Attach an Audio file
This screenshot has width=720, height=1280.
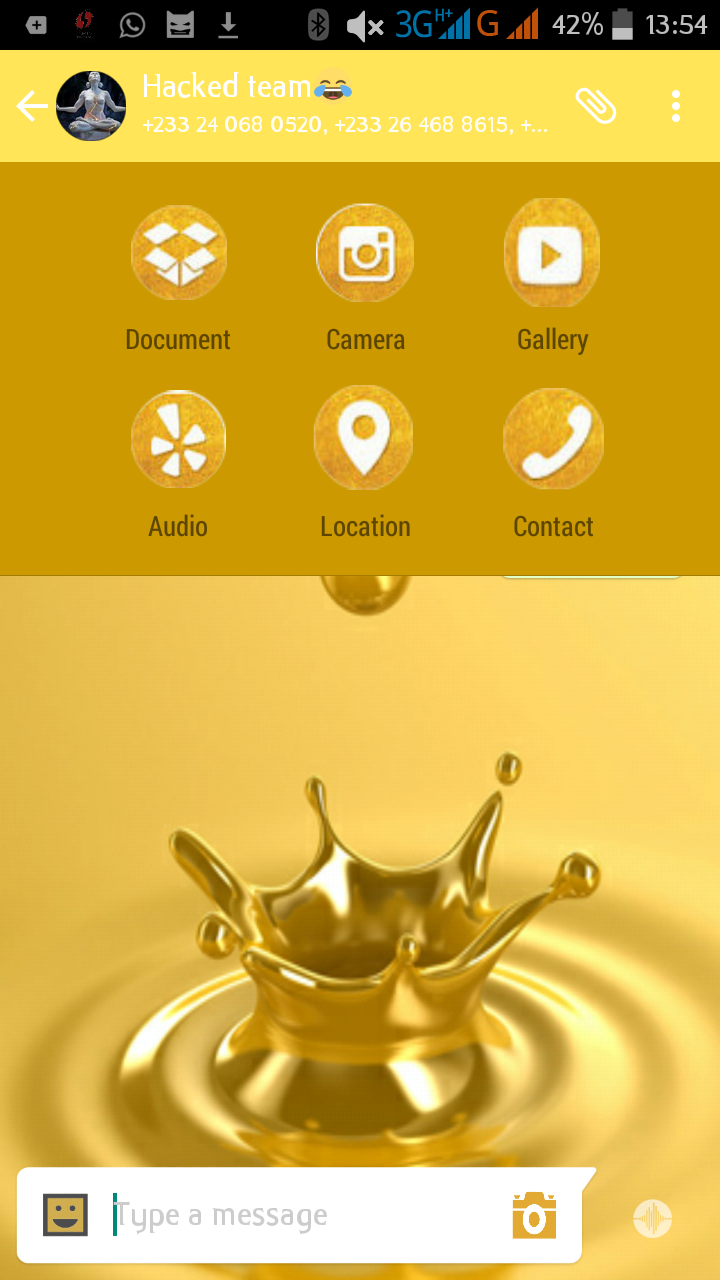(178, 439)
